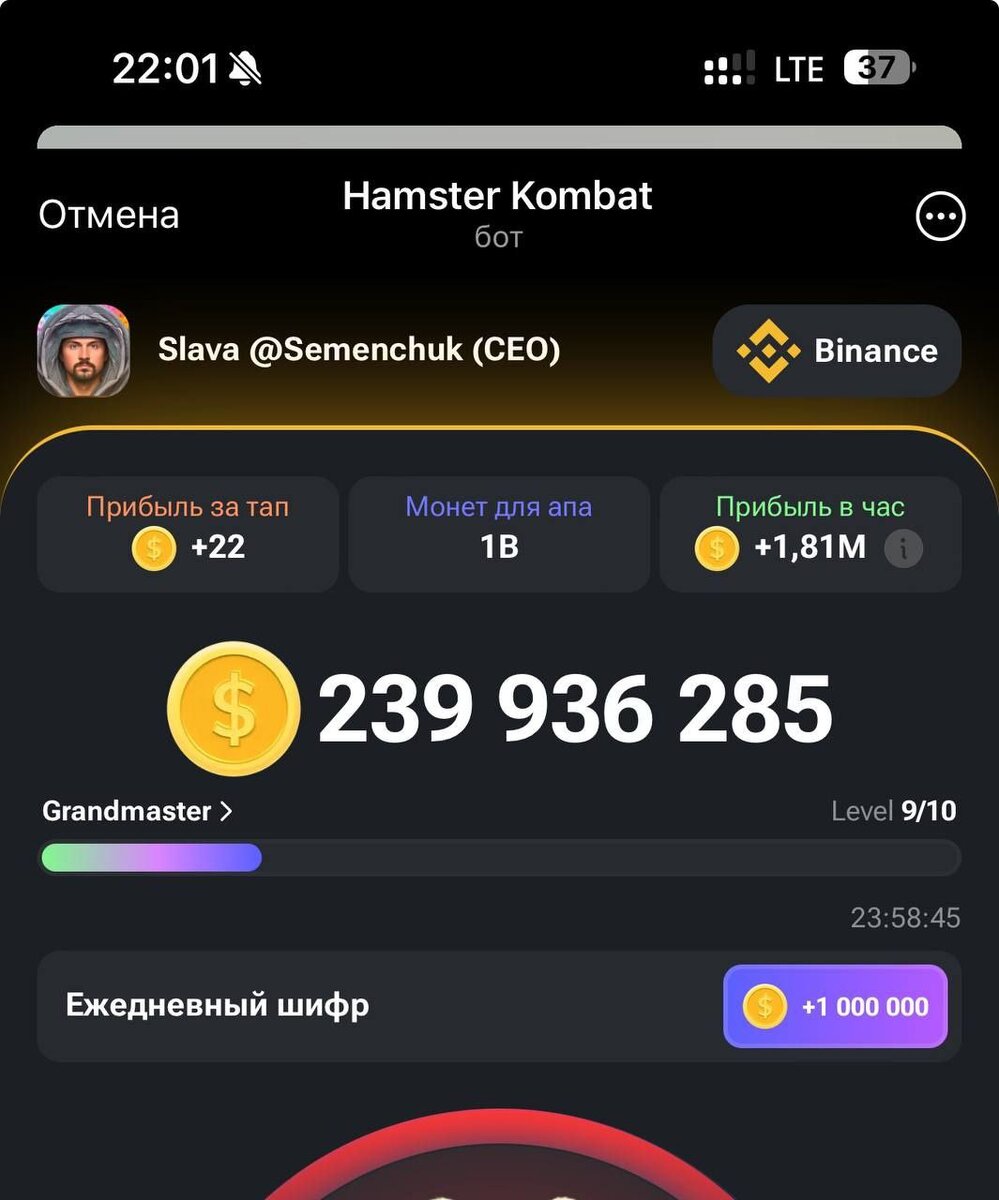The image size is (999, 1200).
Task: Open the info icon beside Прибыль в час
Action: [x=903, y=547]
